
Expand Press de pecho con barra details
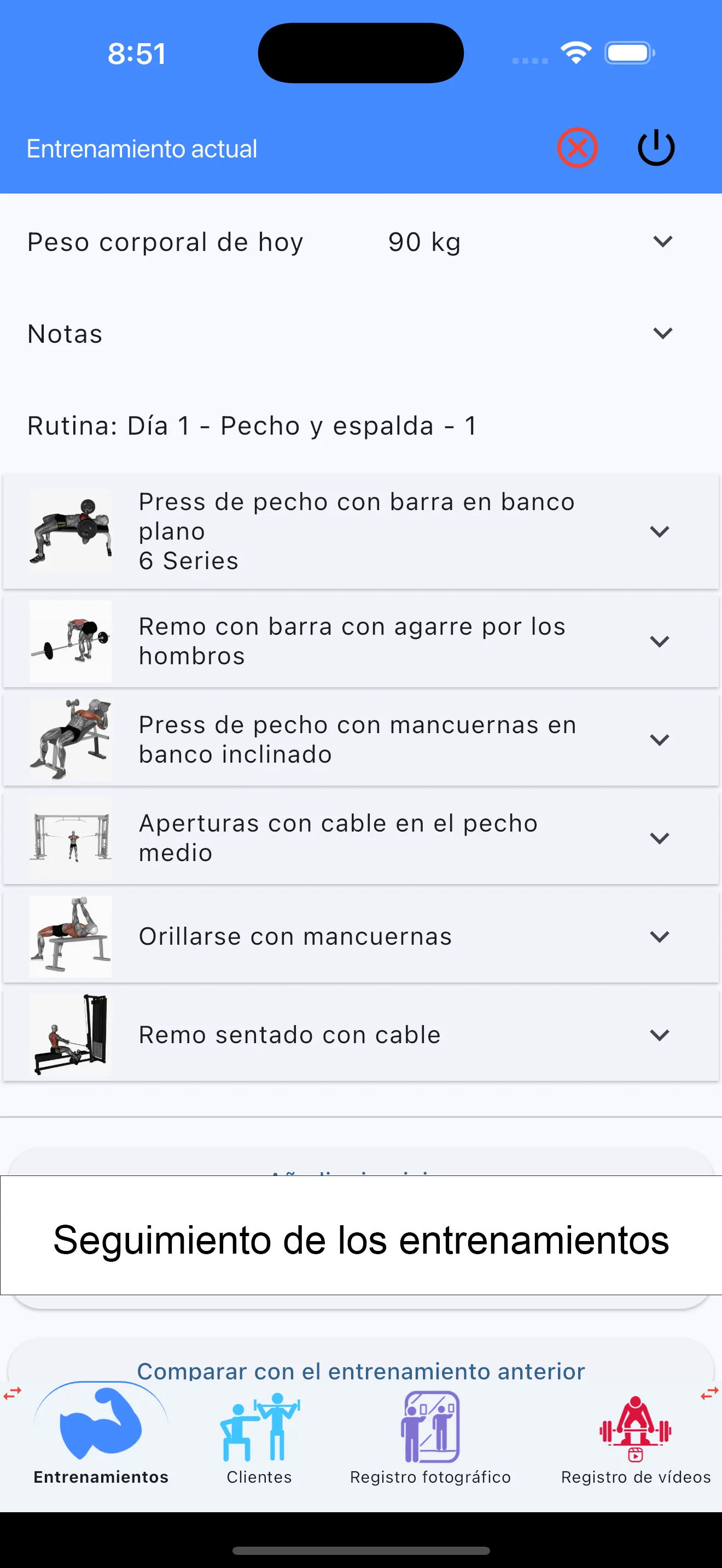pos(659,531)
